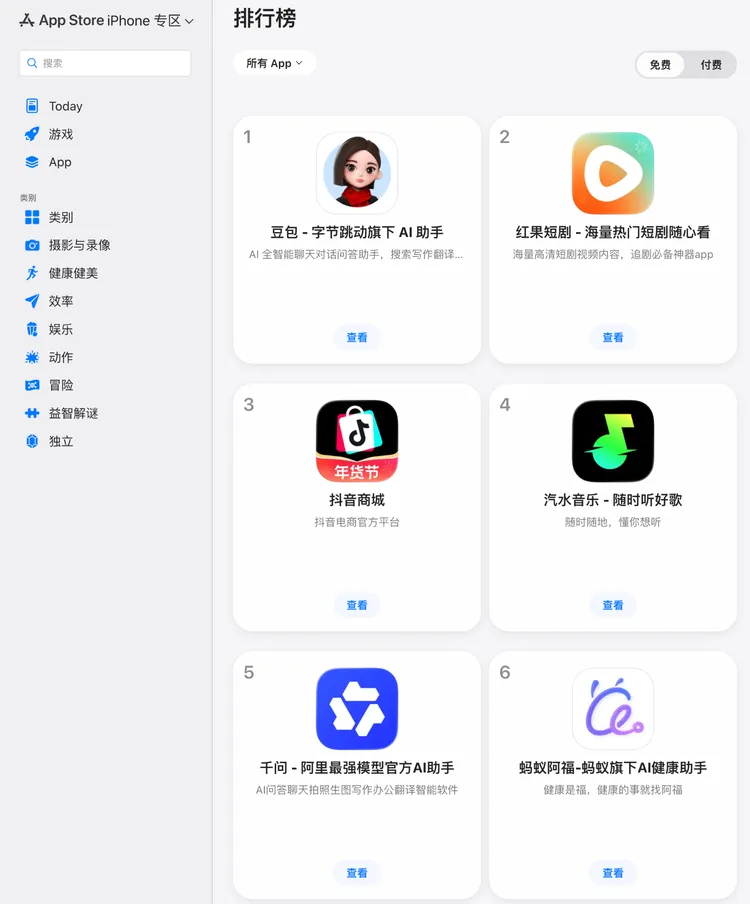750x904 pixels.
Task: Select 摄影与录像 category
Action: click(x=79, y=245)
